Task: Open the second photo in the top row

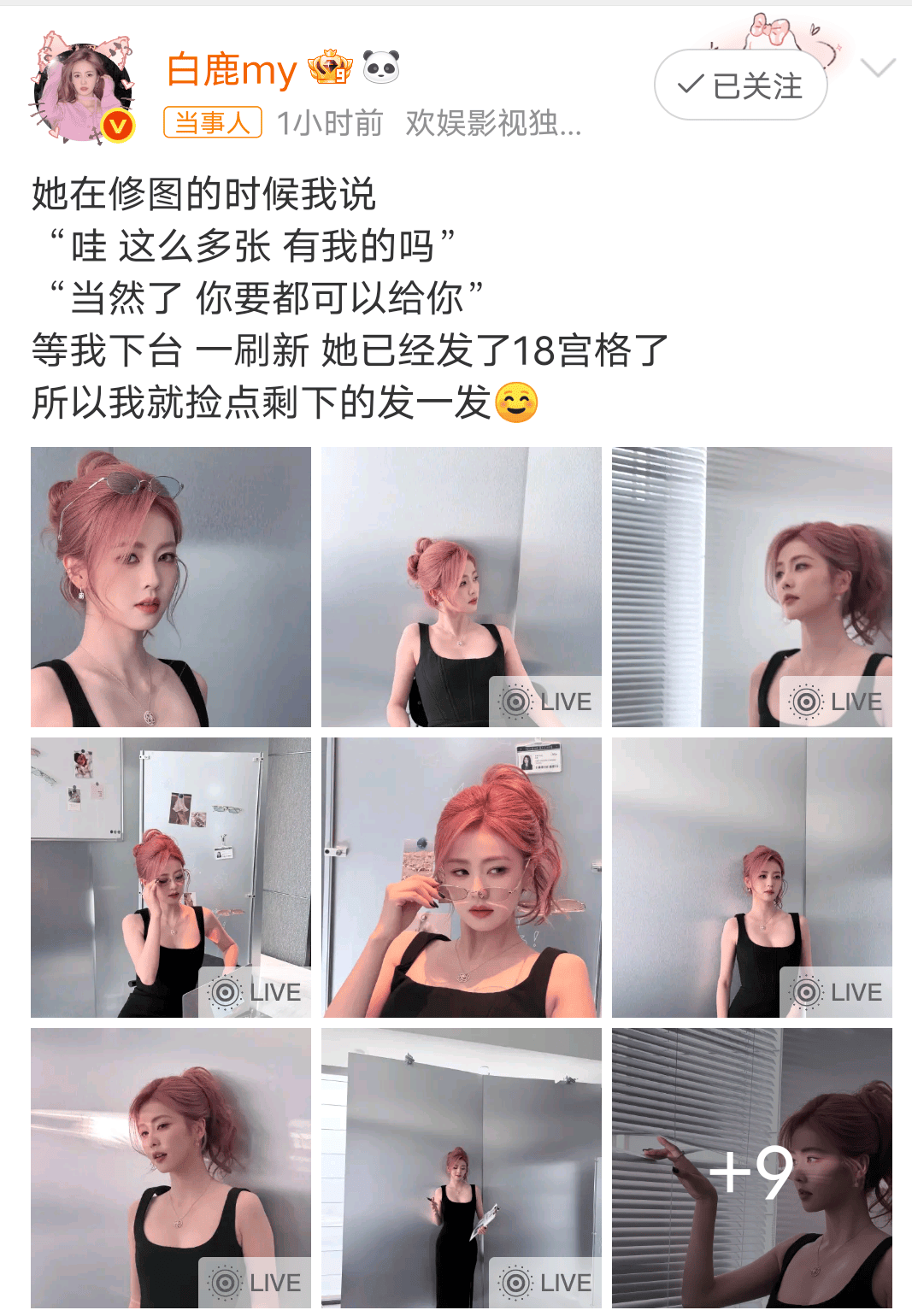Action: pos(461,587)
